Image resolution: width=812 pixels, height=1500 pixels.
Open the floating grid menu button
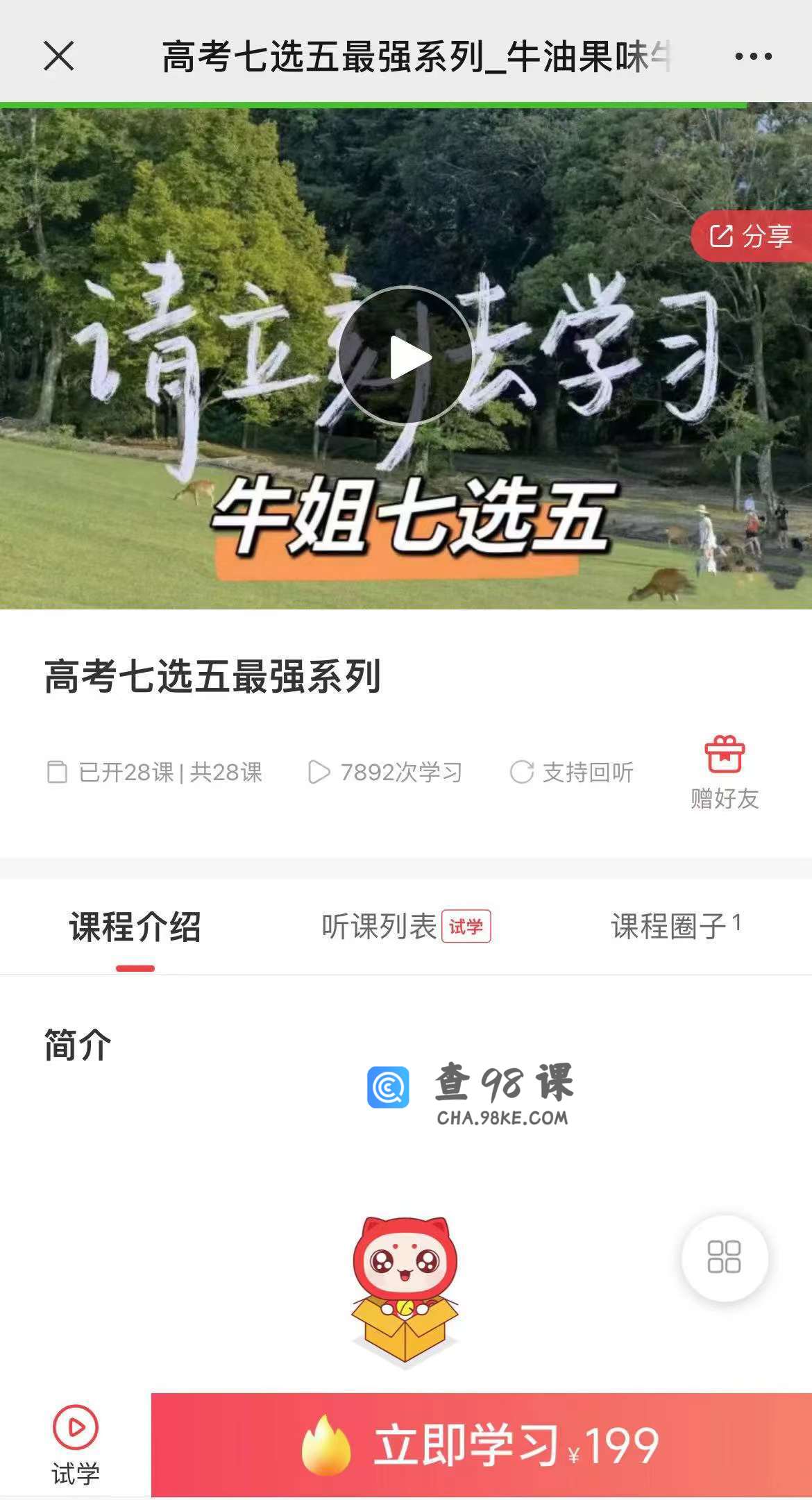pyautogui.click(x=725, y=1257)
